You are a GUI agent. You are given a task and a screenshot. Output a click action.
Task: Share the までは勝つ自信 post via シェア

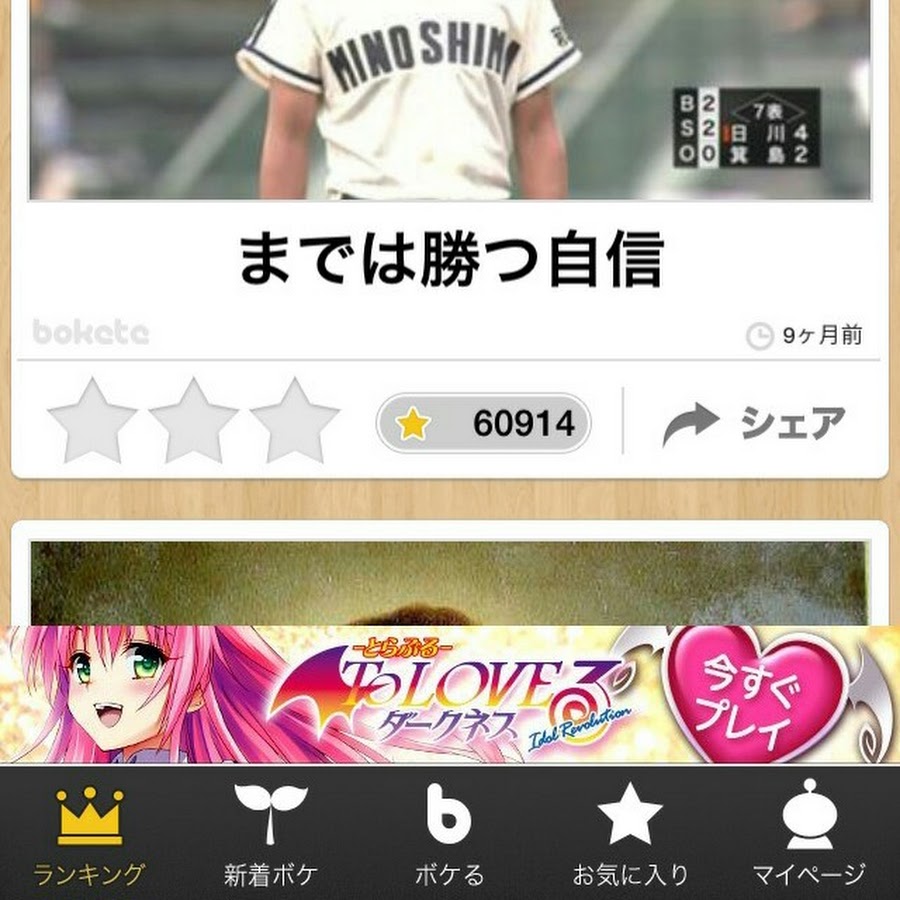click(x=755, y=424)
